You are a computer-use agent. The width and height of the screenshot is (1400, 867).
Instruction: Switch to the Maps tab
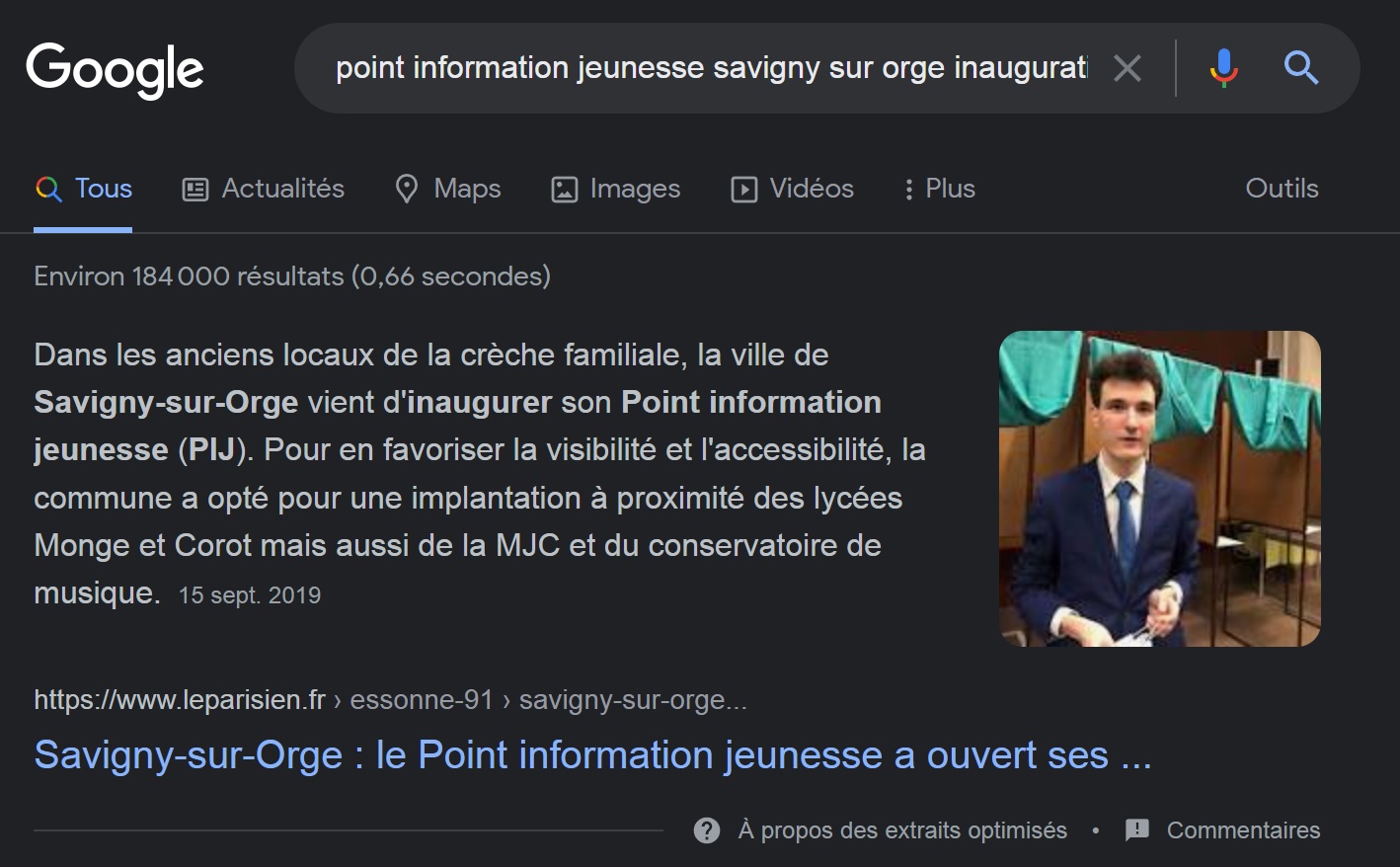coord(447,189)
